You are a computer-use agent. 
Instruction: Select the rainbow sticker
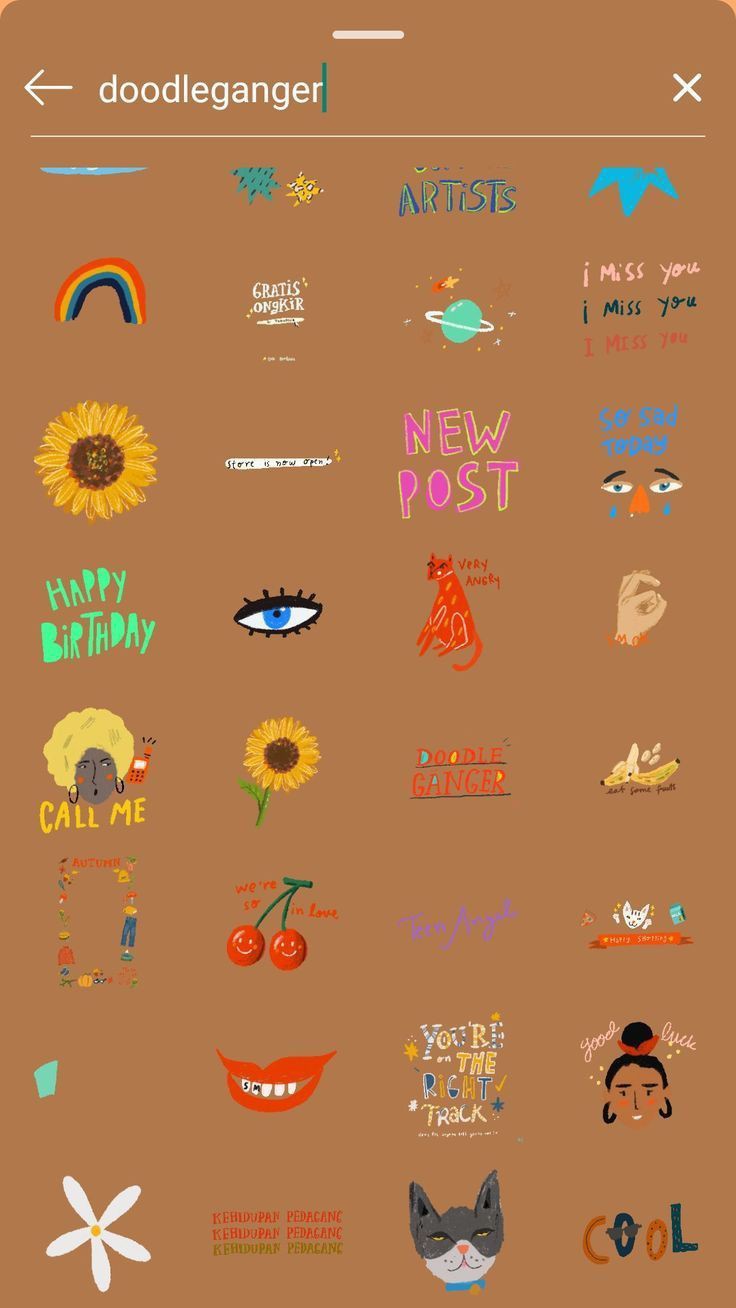point(100,291)
